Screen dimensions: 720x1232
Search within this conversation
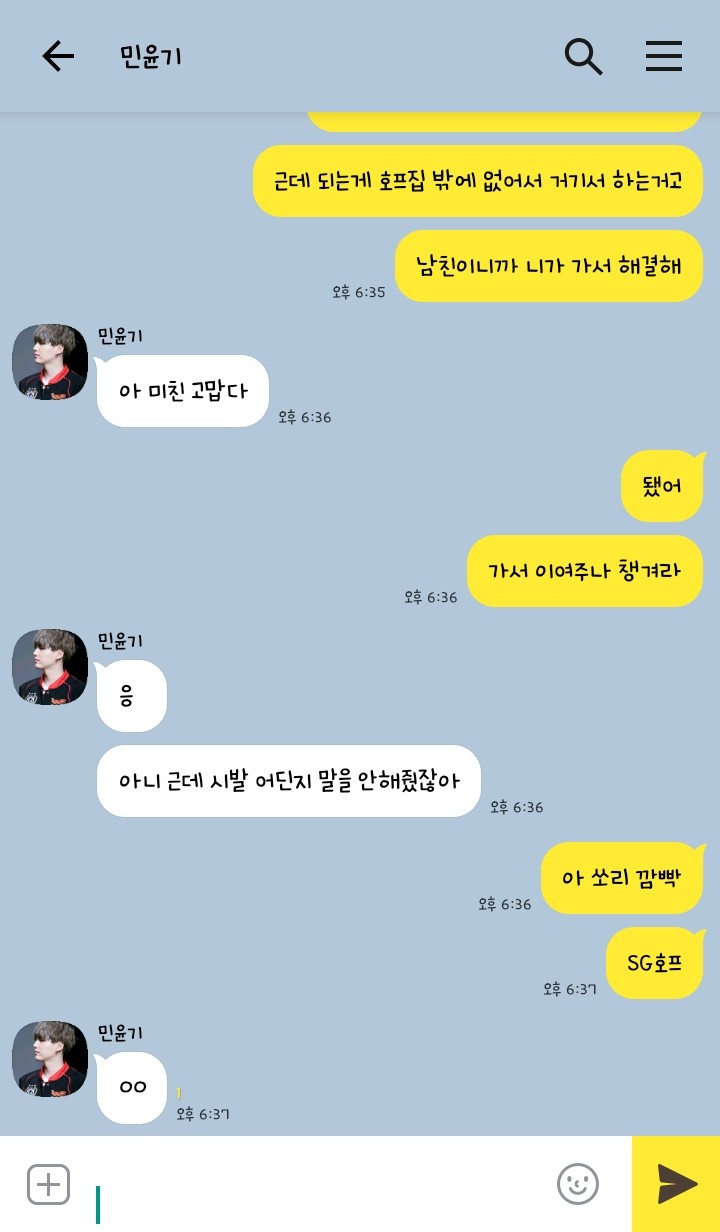[583, 56]
